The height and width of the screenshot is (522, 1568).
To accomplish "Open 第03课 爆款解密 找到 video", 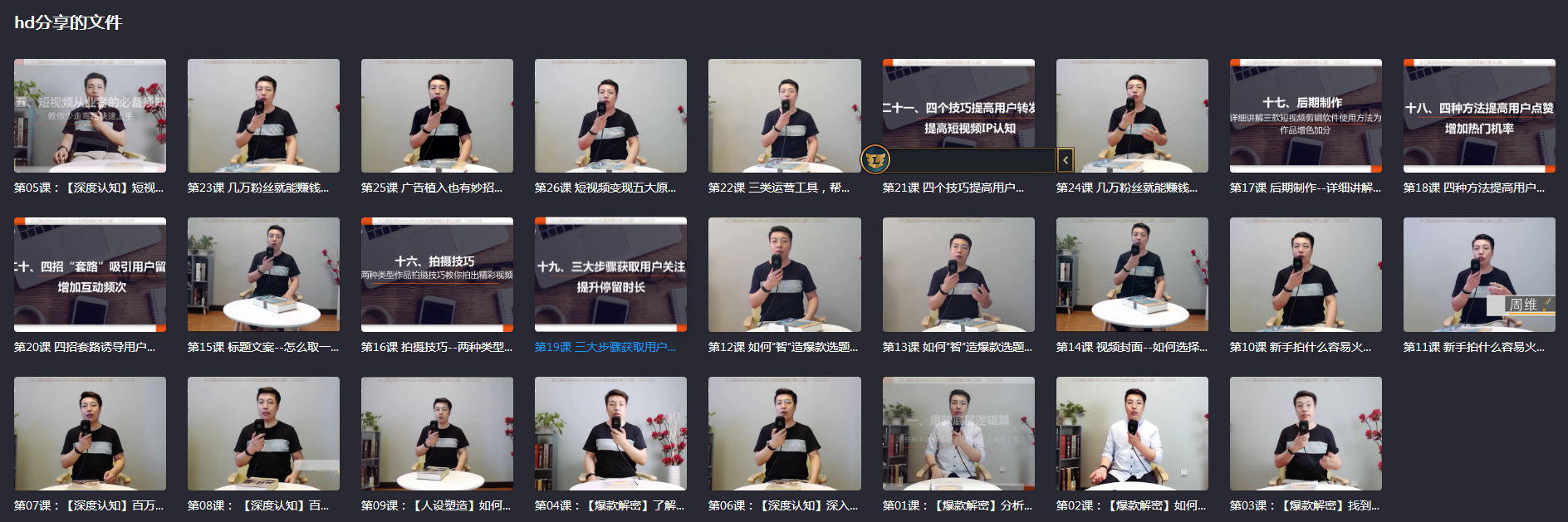I will (x=1306, y=433).
